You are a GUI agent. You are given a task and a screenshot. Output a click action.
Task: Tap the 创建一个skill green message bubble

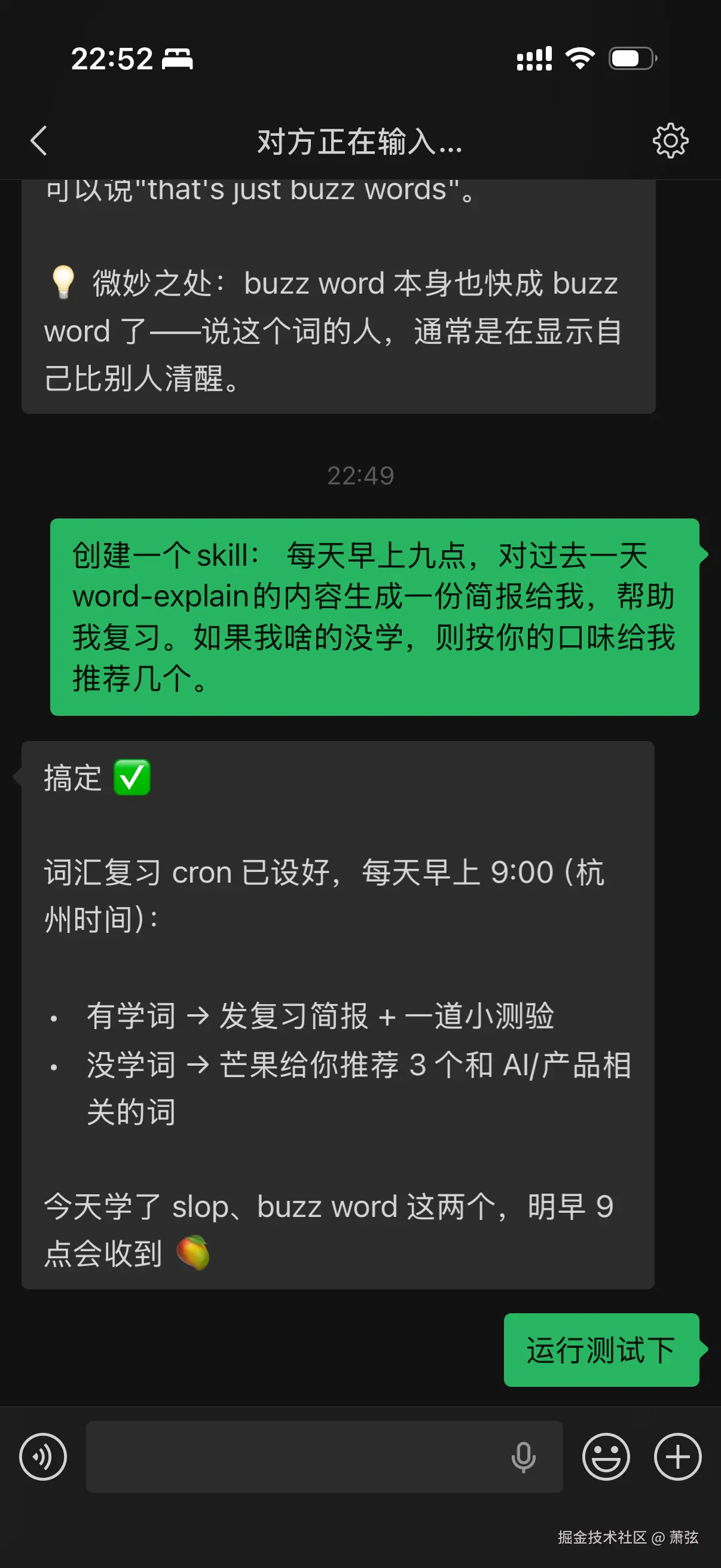[x=374, y=619]
